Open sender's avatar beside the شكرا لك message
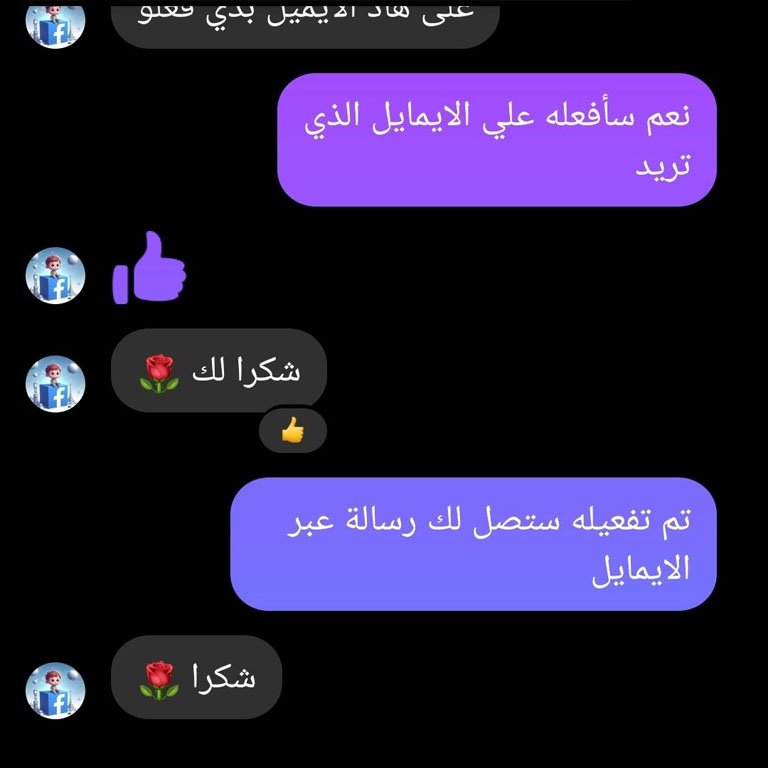Viewport: 768px width, 768px height. point(55,385)
